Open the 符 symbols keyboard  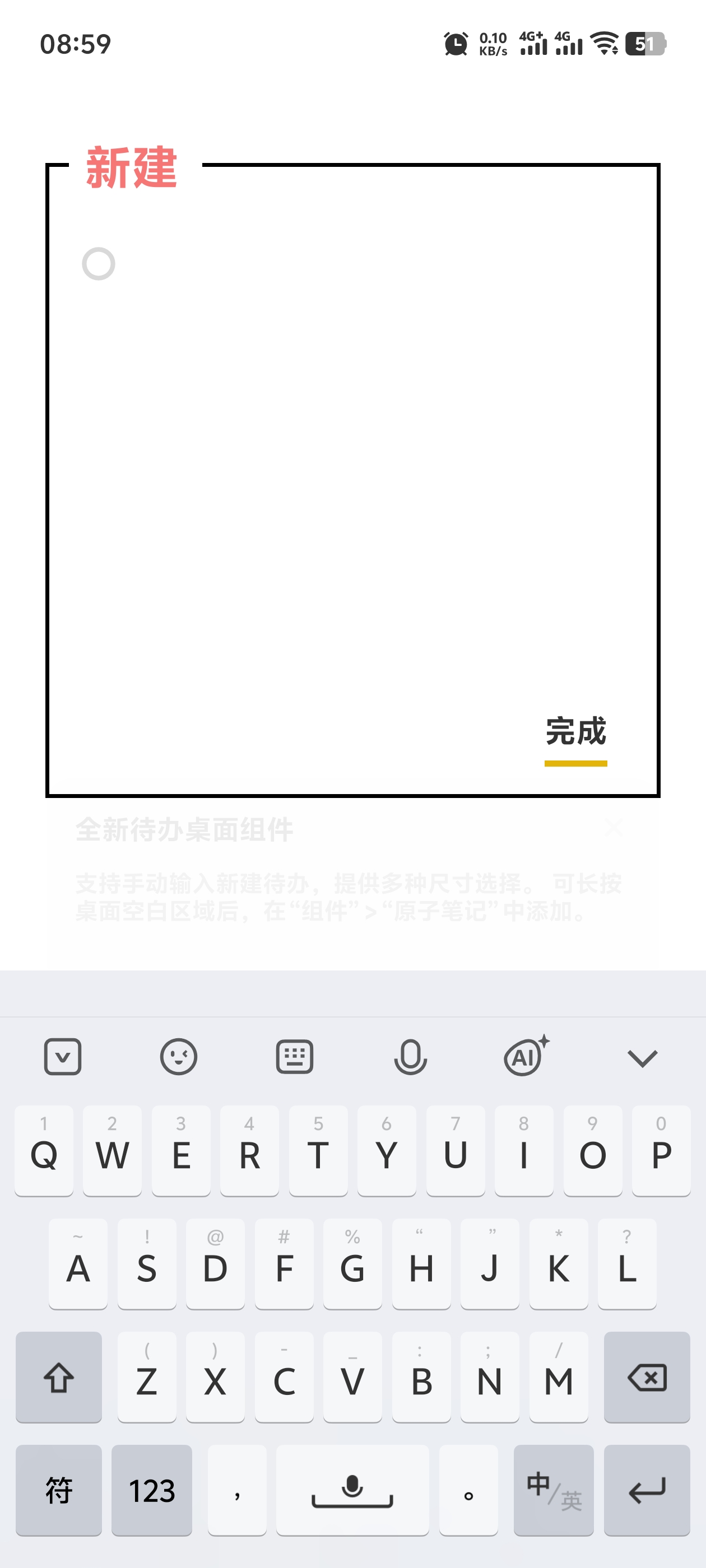pyautogui.click(x=59, y=1490)
